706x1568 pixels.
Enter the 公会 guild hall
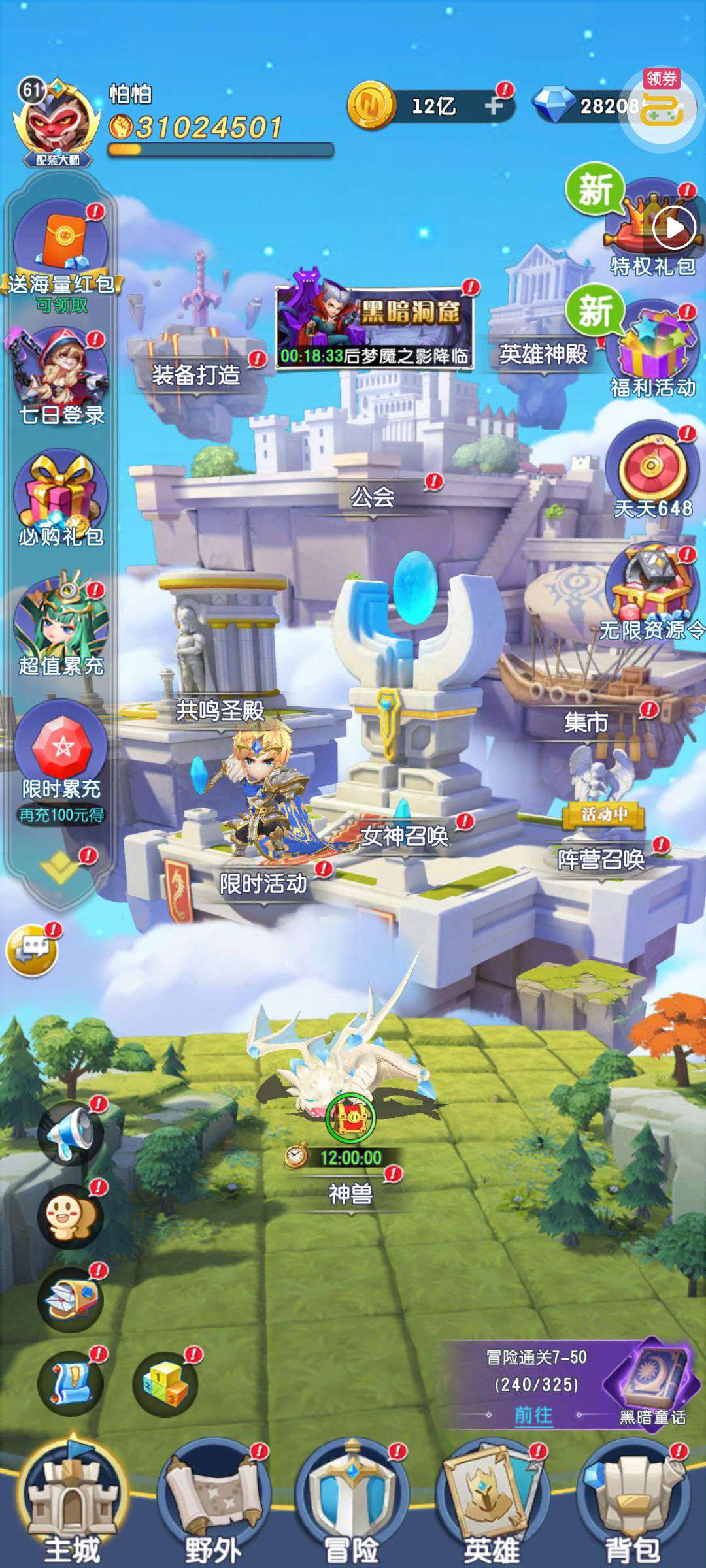pyautogui.click(x=373, y=497)
